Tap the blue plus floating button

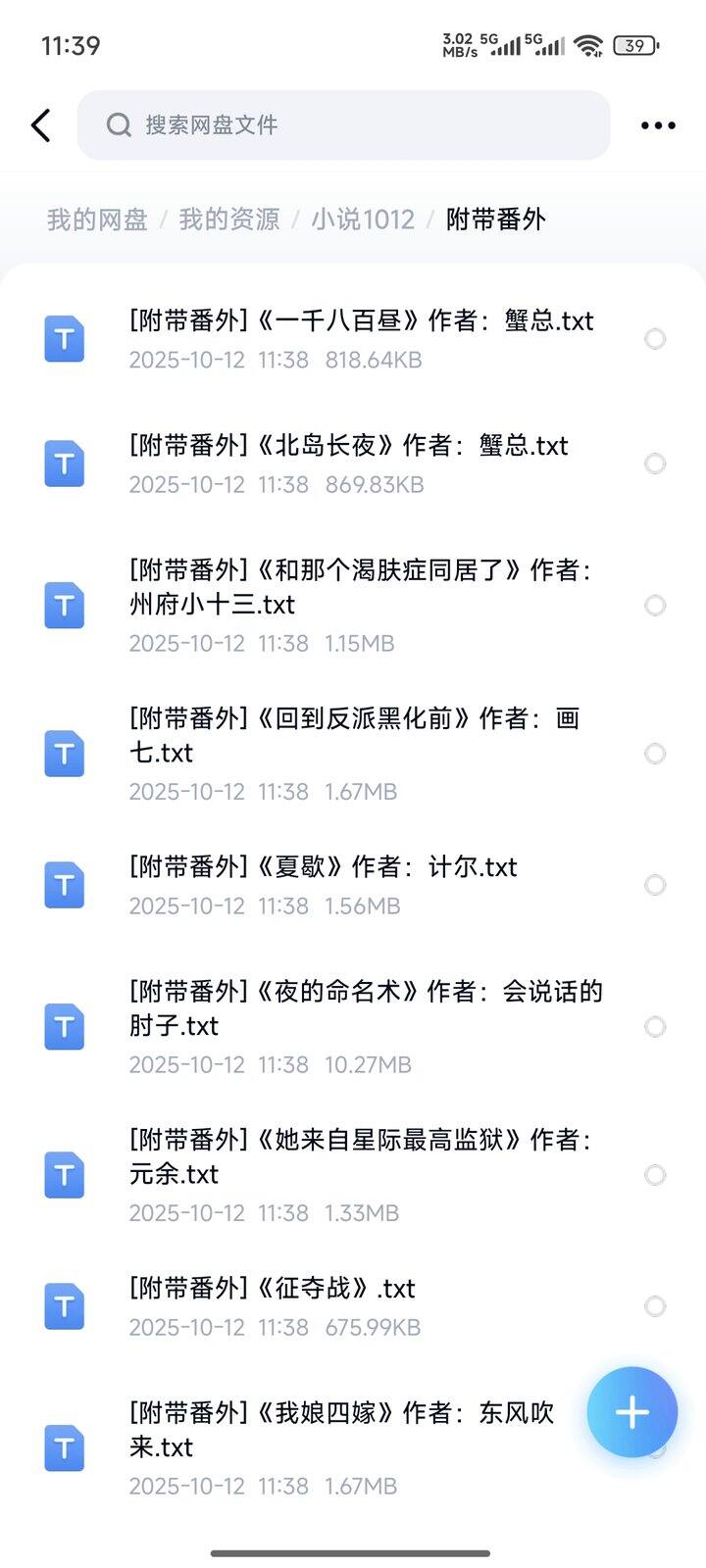point(632,1412)
